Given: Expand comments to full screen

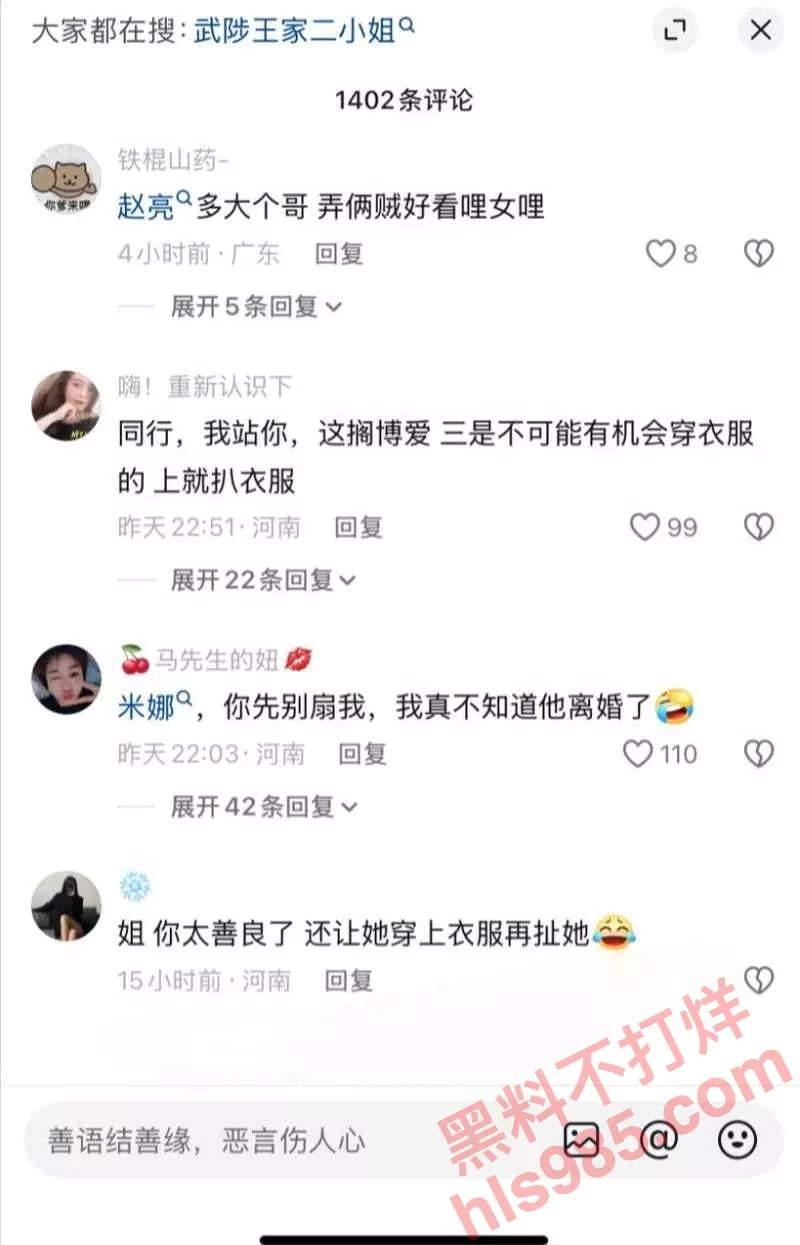Looking at the screenshot, I should (676, 30).
